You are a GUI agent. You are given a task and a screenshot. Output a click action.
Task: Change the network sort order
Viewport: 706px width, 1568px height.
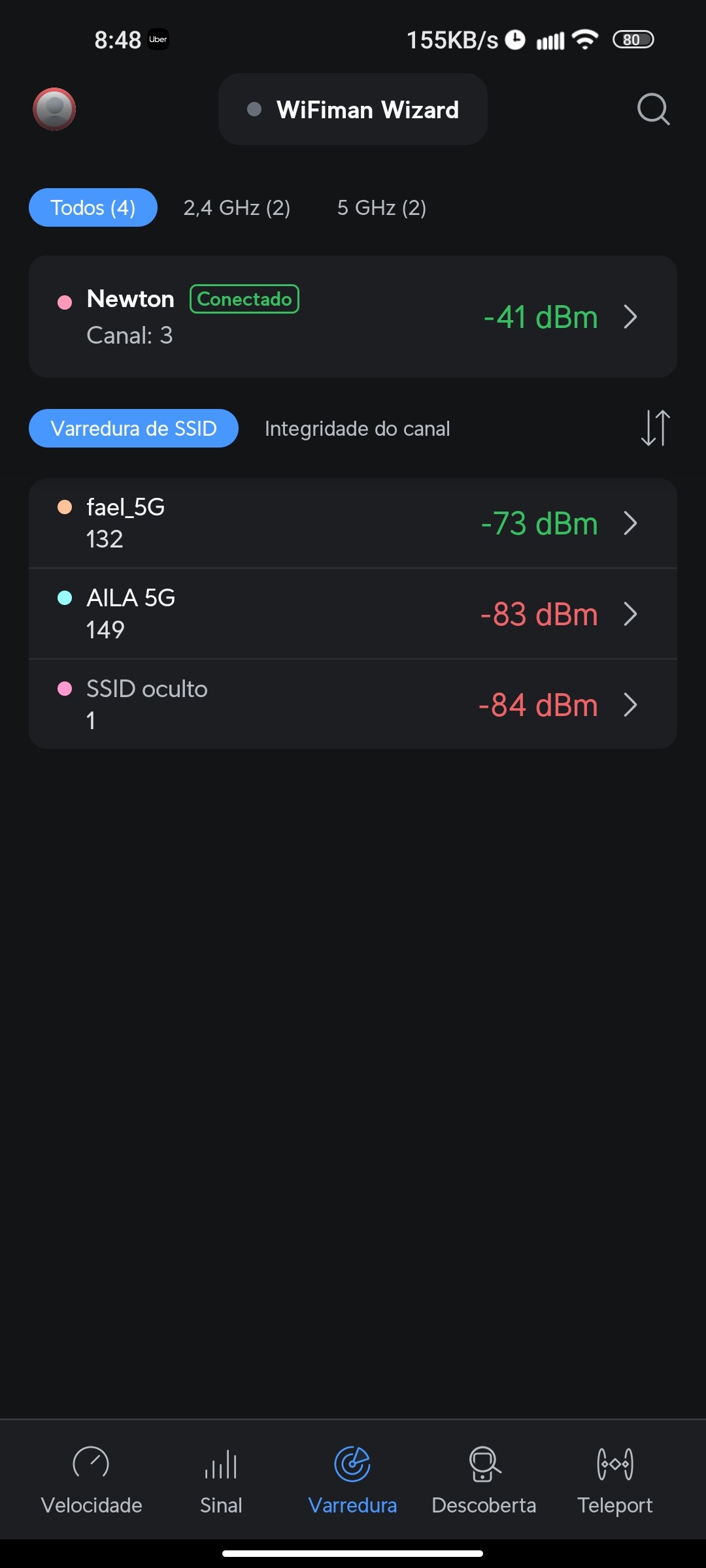(655, 429)
